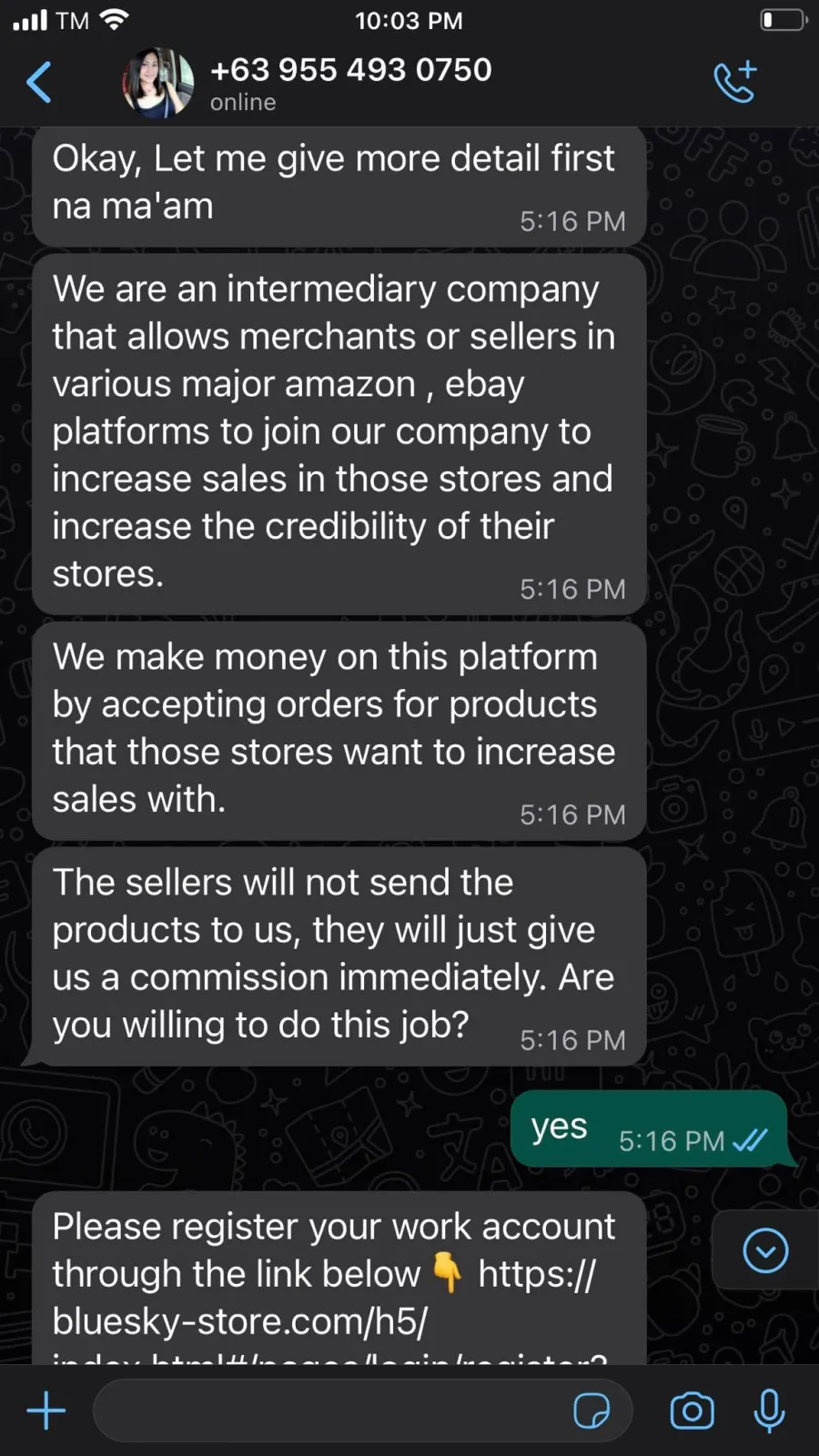Open the sticker picker
This screenshot has width=819, height=1456.
click(591, 1411)
